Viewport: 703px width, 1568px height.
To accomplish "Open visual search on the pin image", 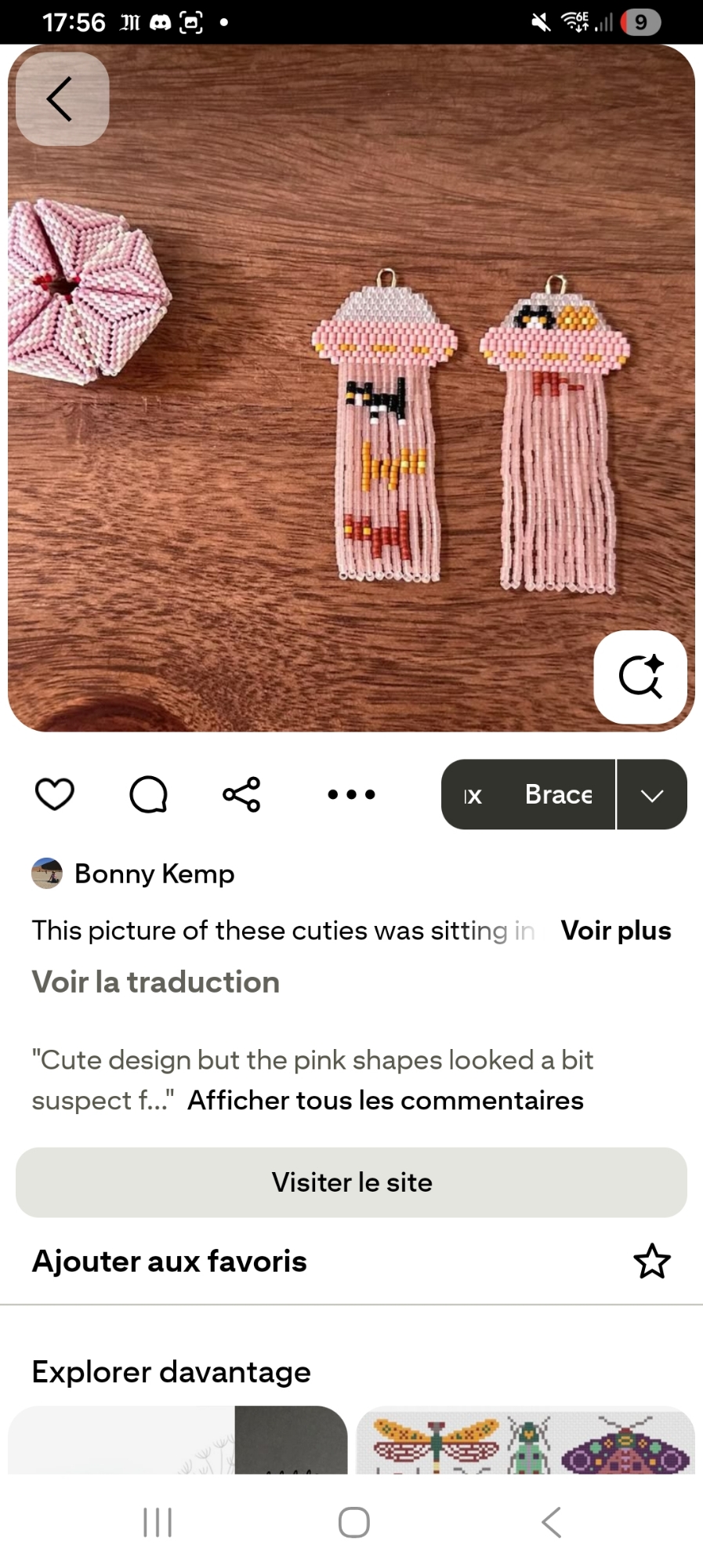I will (x=640, y=677).
